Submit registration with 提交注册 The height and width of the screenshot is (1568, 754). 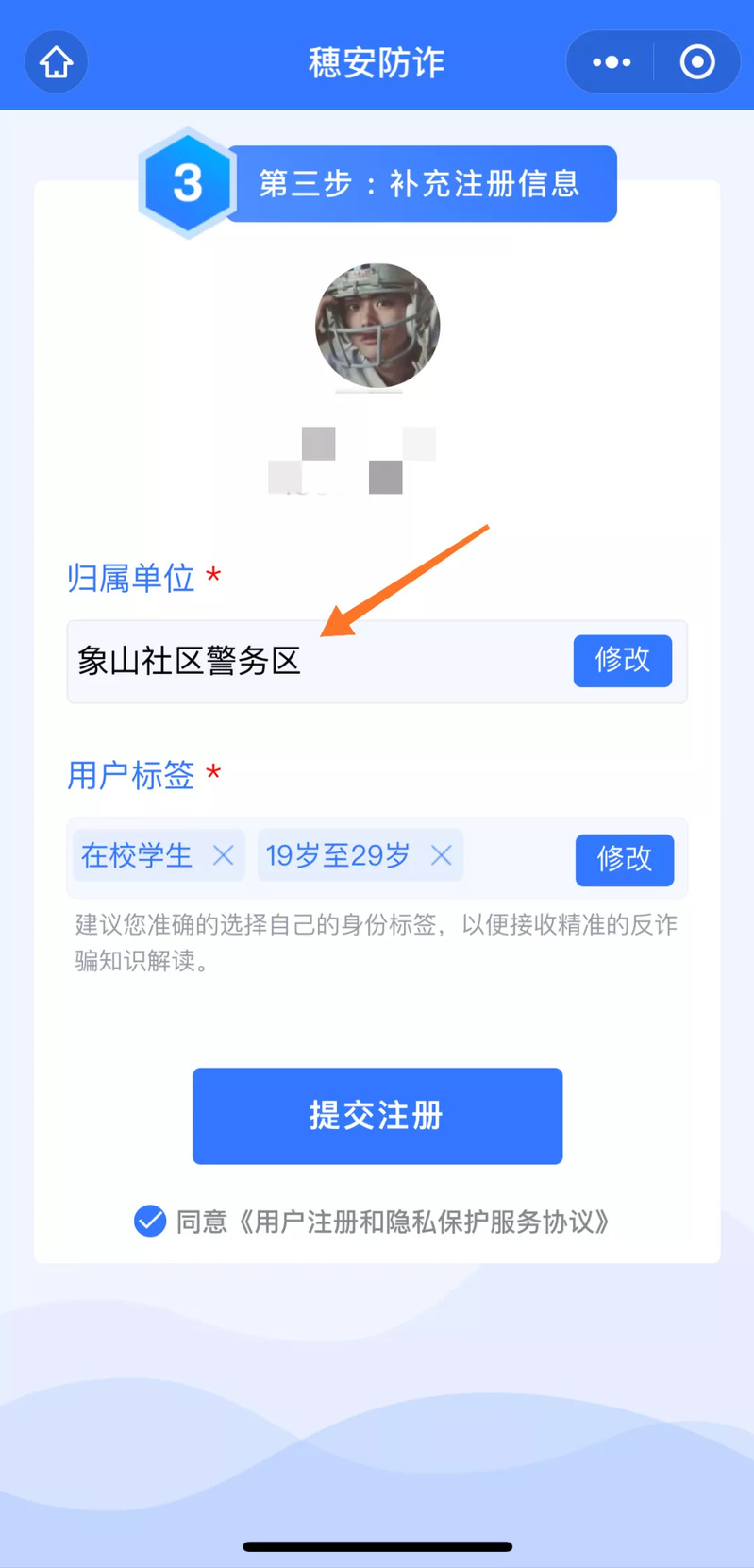point(377,1115)
